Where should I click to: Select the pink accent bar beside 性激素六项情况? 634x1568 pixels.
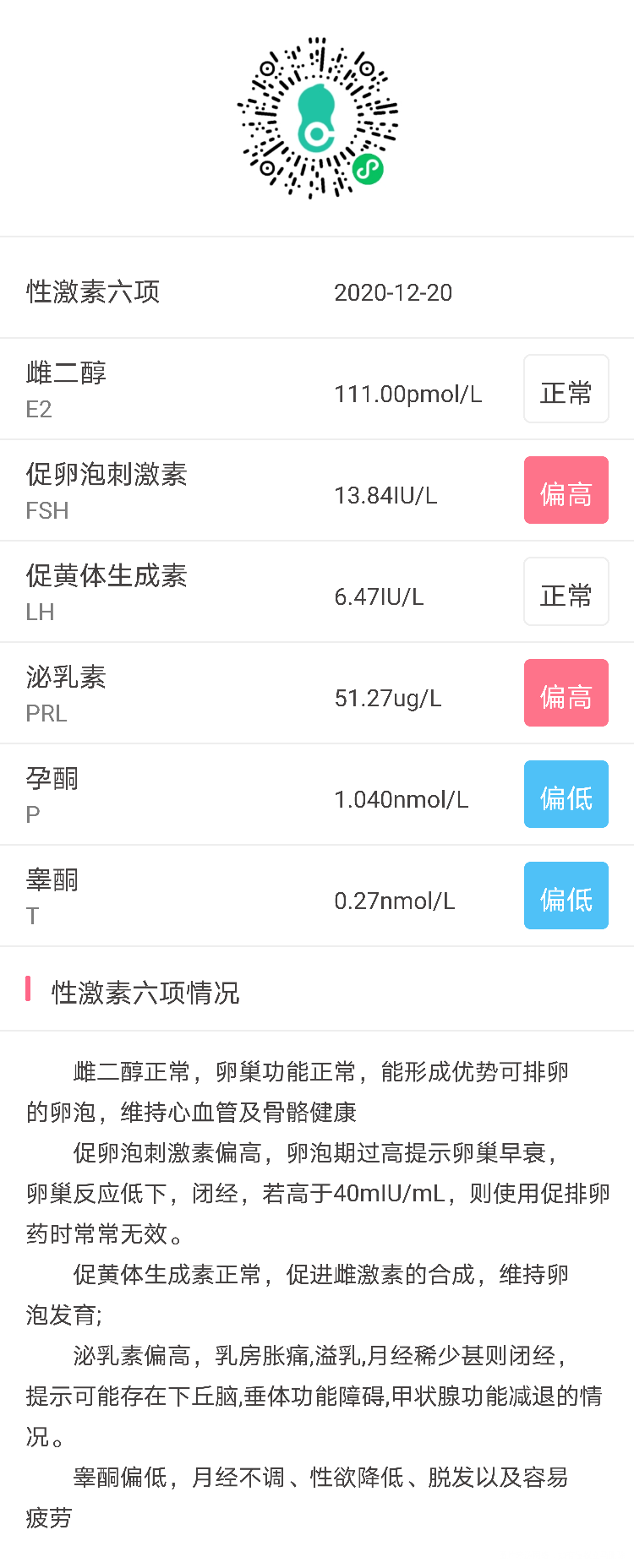tap(28, 989)
